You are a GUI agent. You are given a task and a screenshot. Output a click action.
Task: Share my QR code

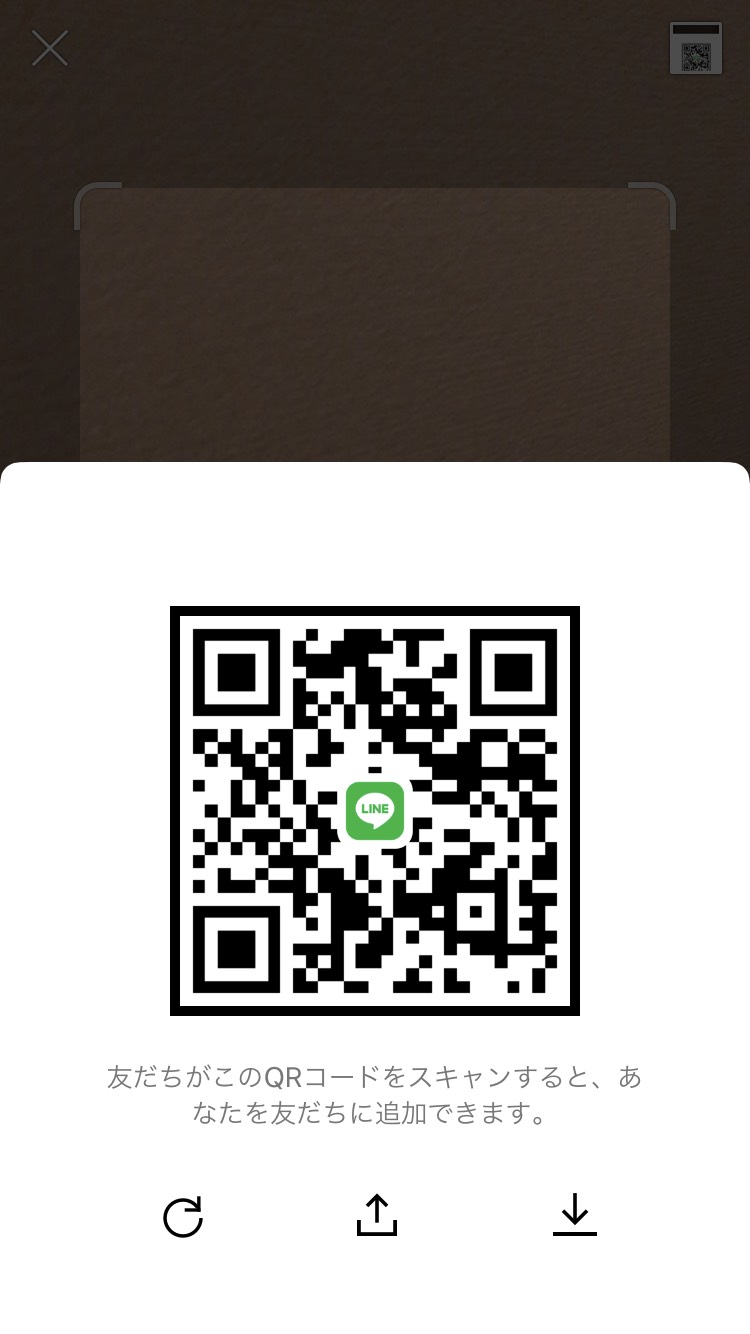(376, 1215)
